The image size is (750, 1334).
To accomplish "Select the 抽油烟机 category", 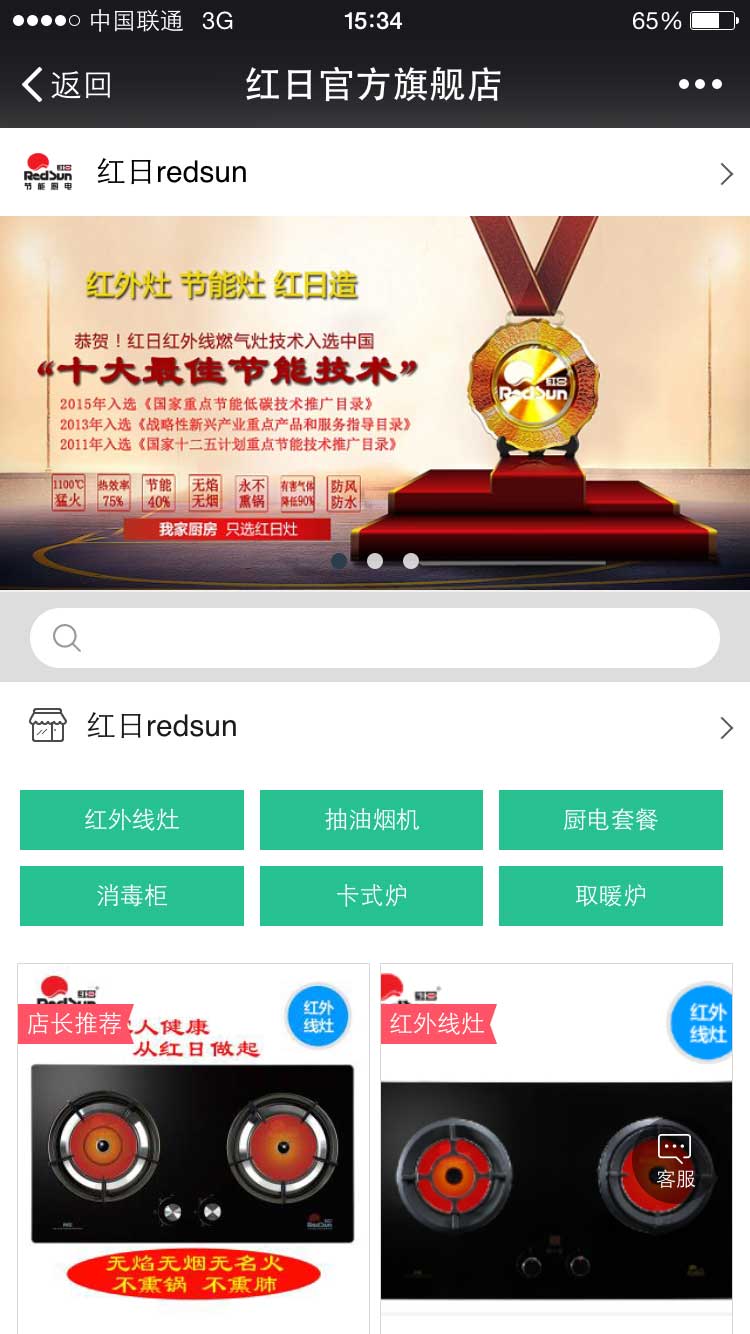I will [x=371, y=820].
